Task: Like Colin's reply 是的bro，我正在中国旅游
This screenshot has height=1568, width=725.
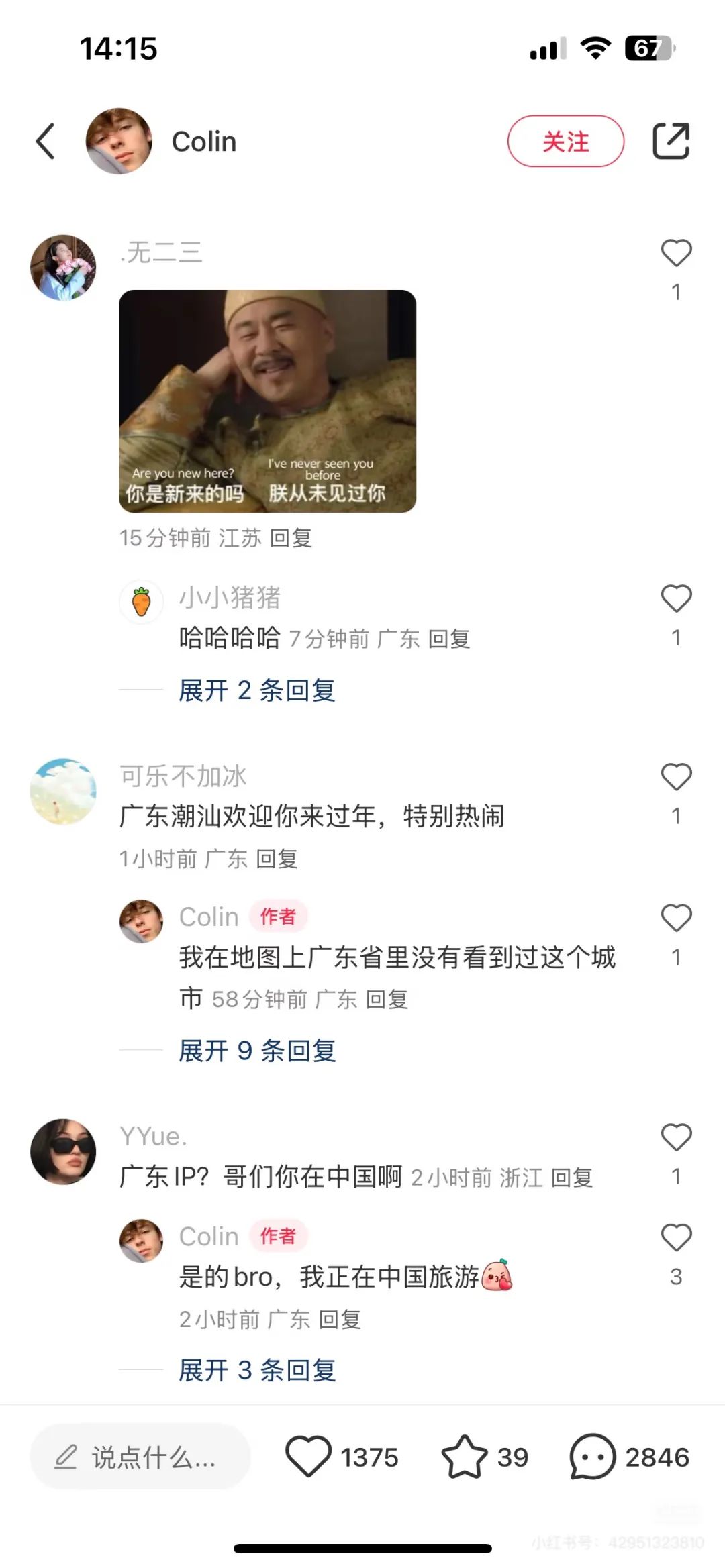Action: [x=676, y=1238]
